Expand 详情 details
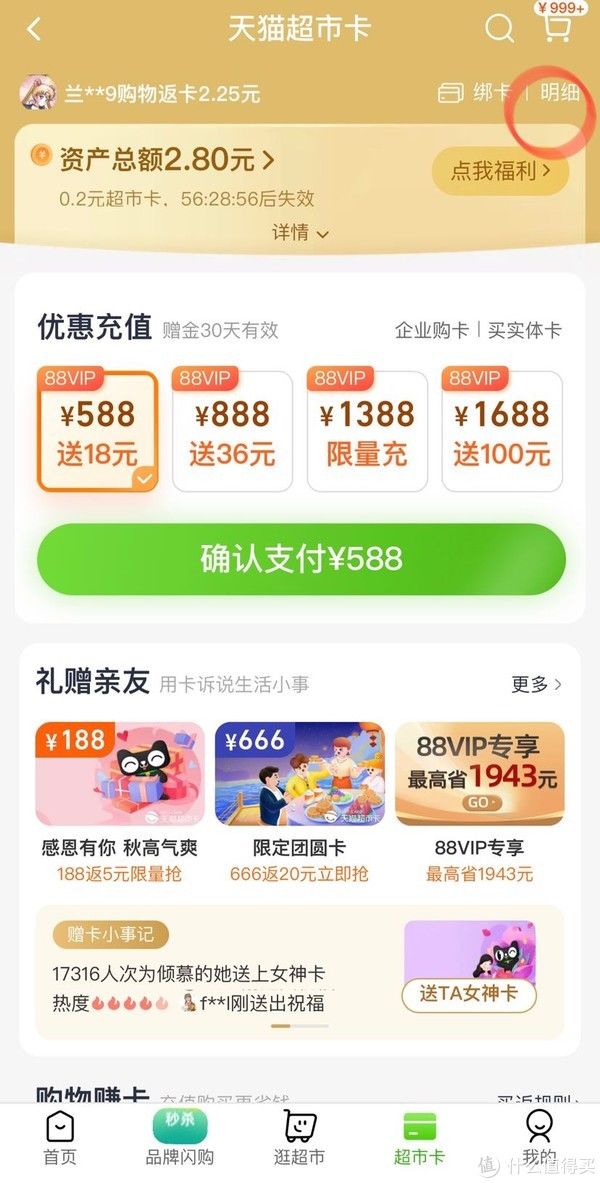Viewport: 600px width, 1183px height. (300, 232)
